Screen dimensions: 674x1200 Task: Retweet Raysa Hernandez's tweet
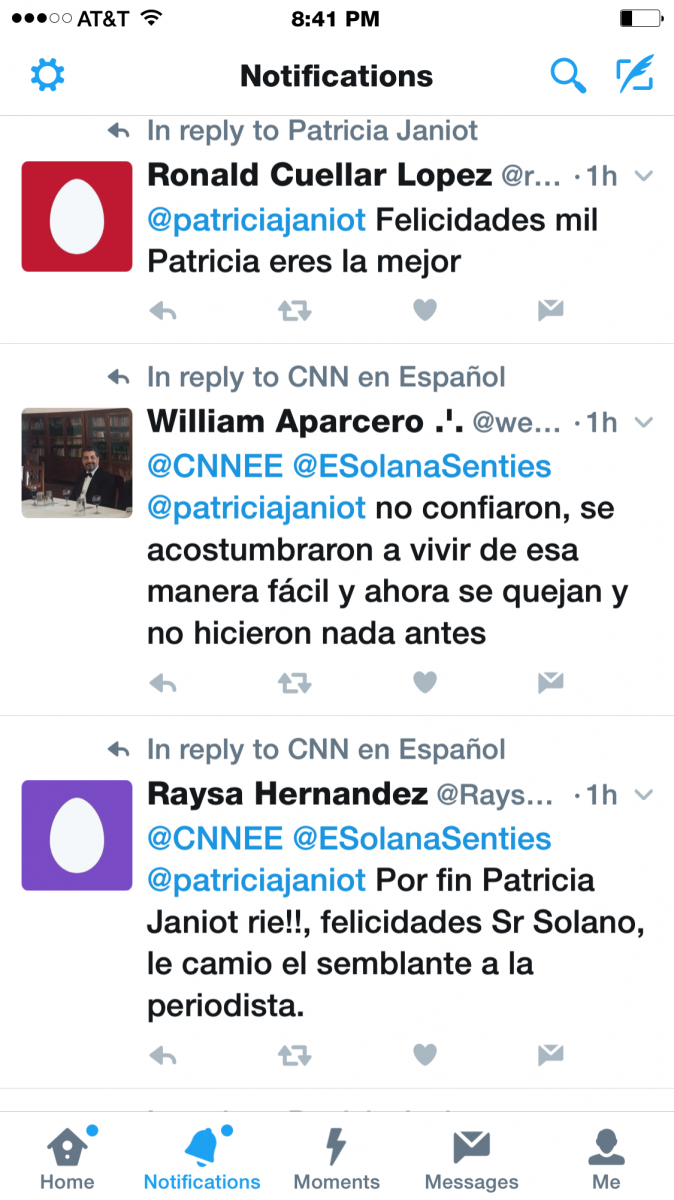294,1055
